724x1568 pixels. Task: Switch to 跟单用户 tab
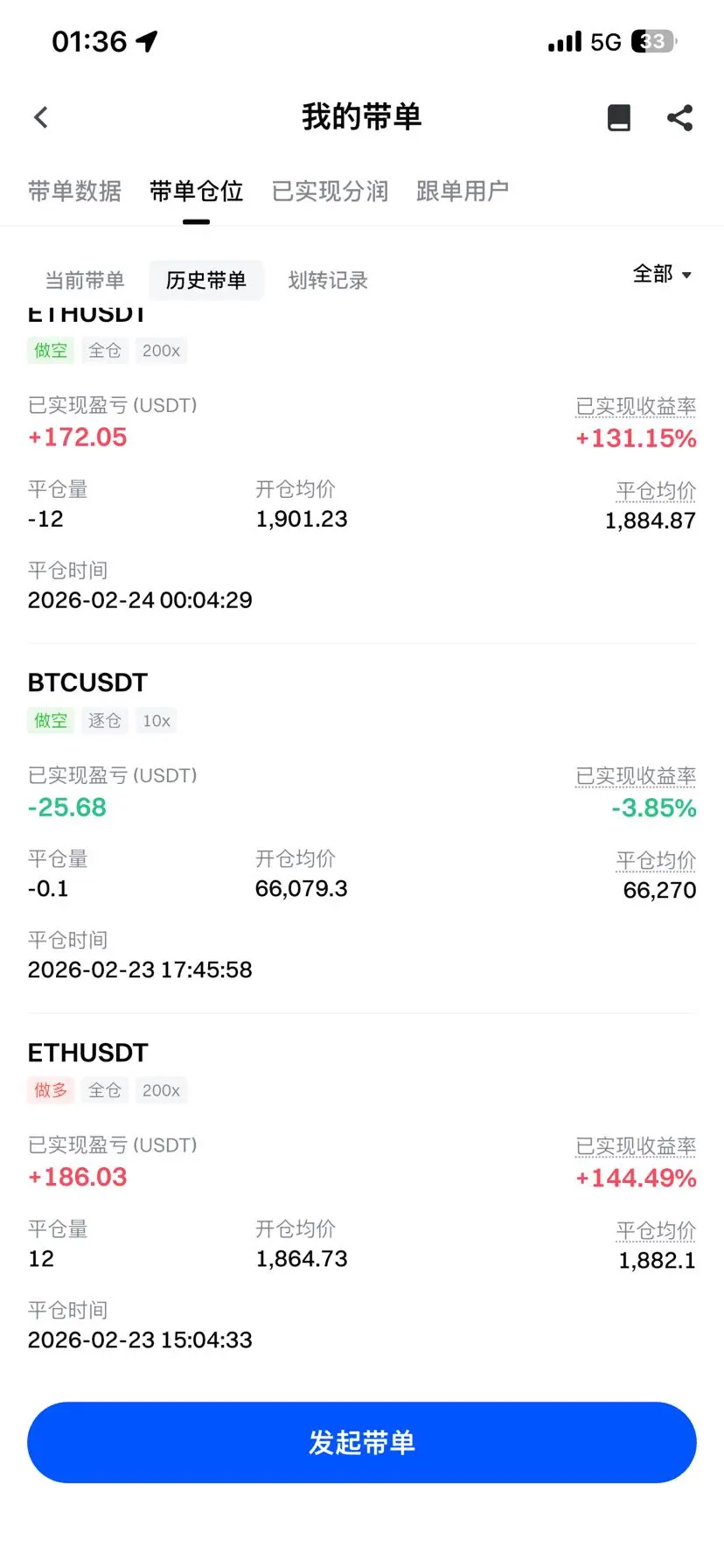pyautogui.click(x=462, y=191)
